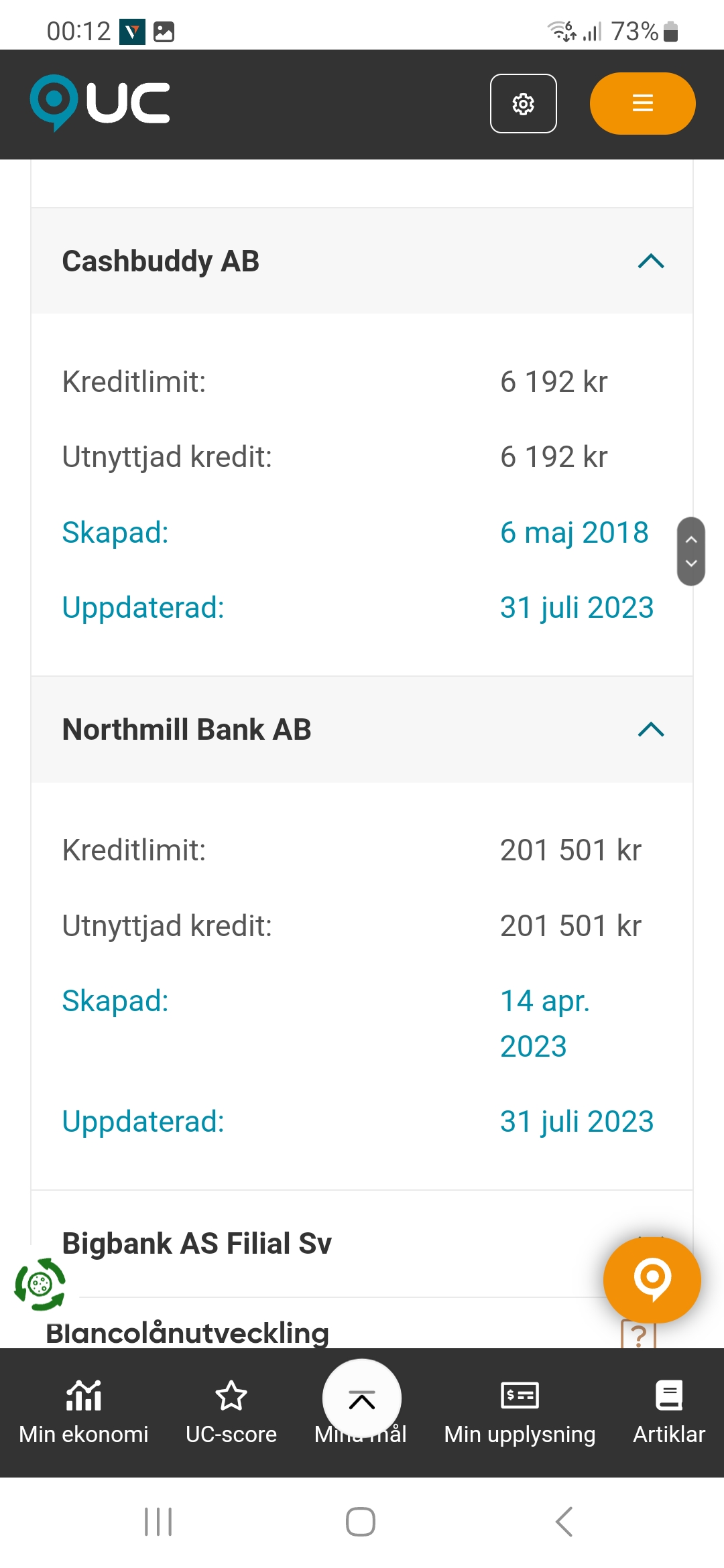Viewport: 724px width, 1568px height.
Task: Tap the orange floating UC button
Action: click(x=652, y=1279)
